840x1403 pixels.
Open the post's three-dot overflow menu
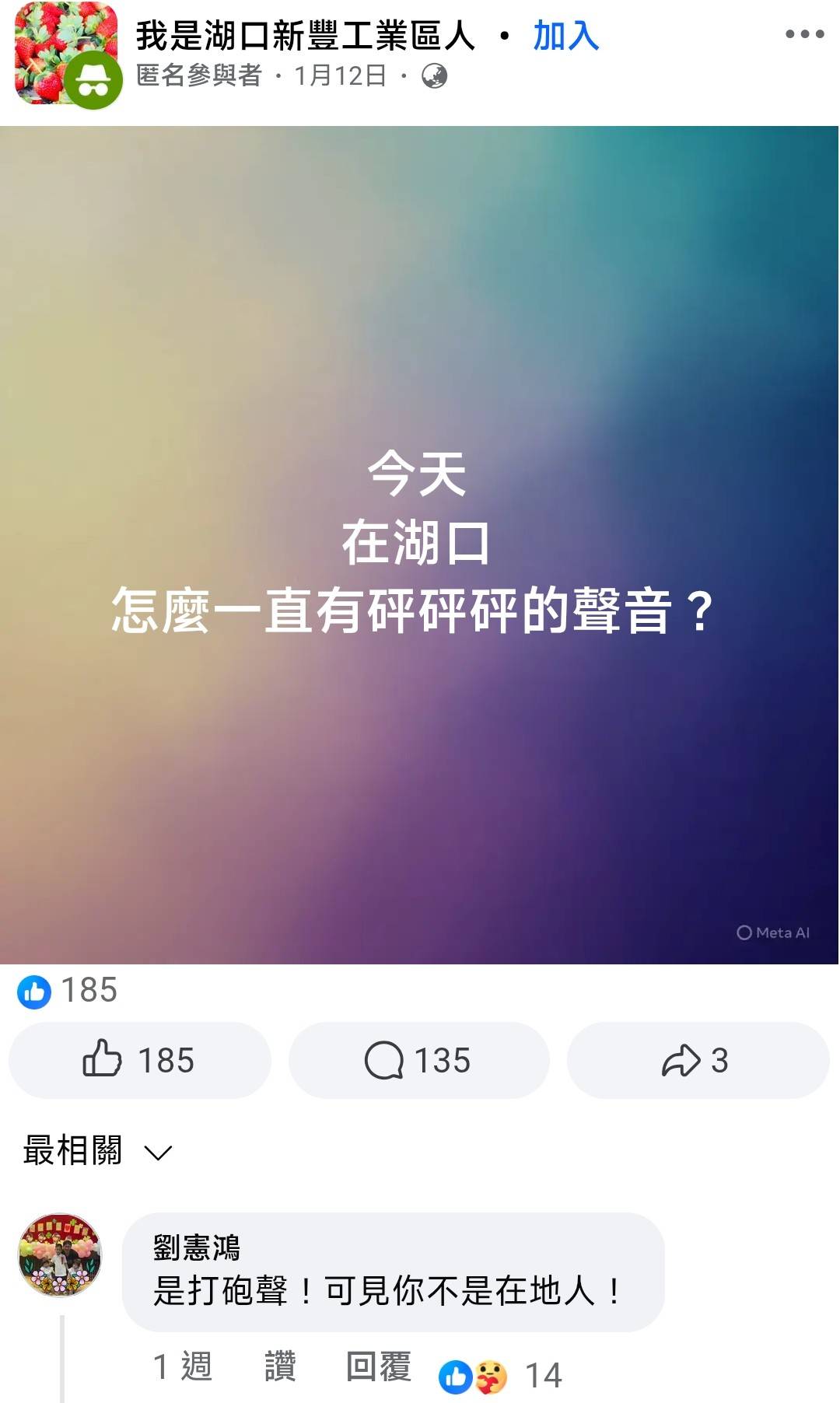point(804,34)
